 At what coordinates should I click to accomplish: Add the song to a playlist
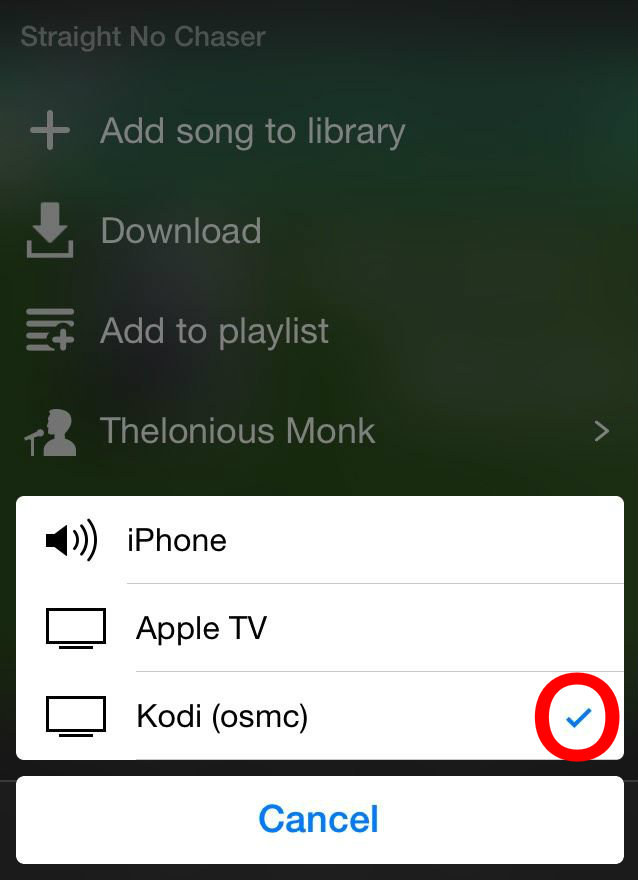(214, 331)
